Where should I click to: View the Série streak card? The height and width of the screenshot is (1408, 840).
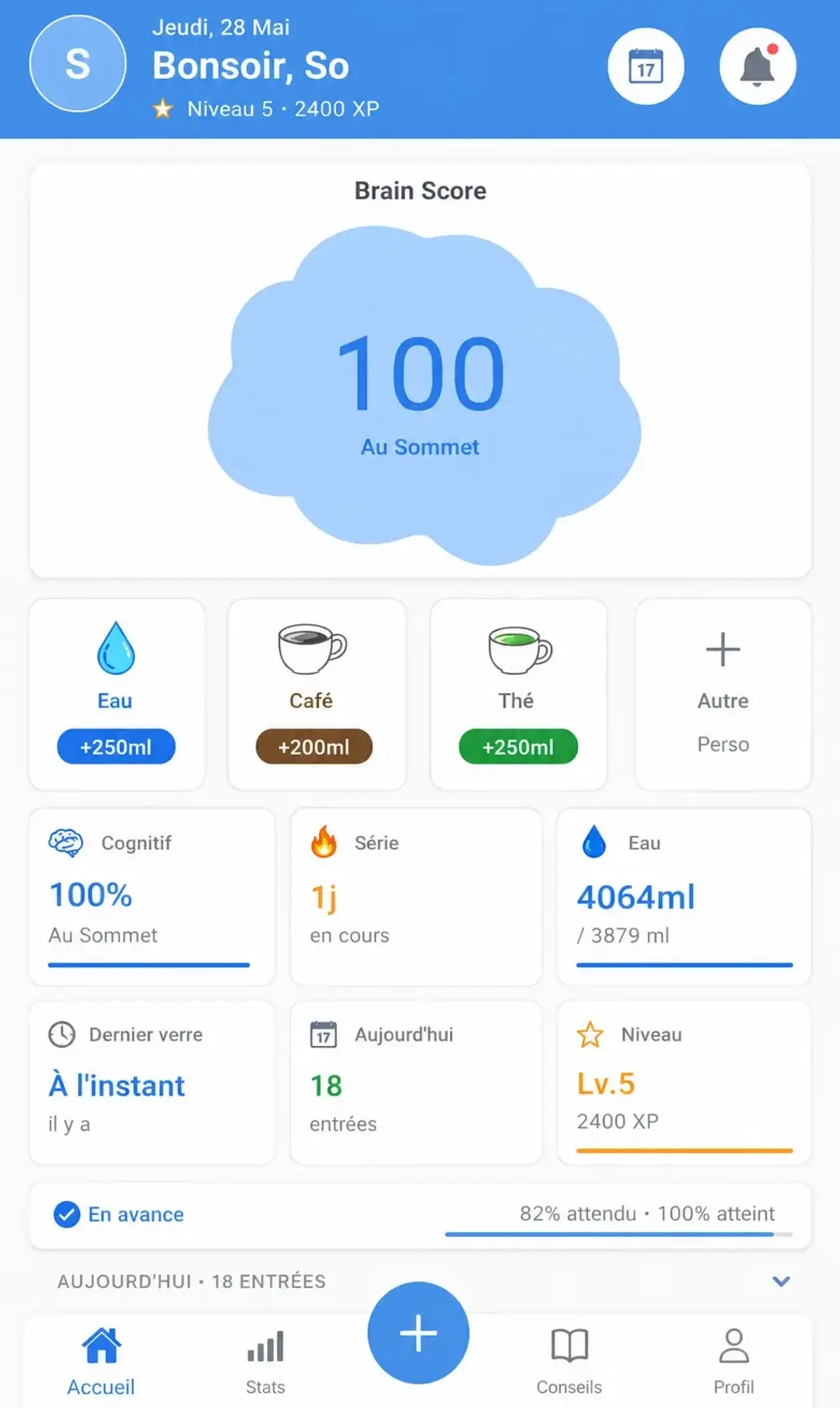coord(416,896)
